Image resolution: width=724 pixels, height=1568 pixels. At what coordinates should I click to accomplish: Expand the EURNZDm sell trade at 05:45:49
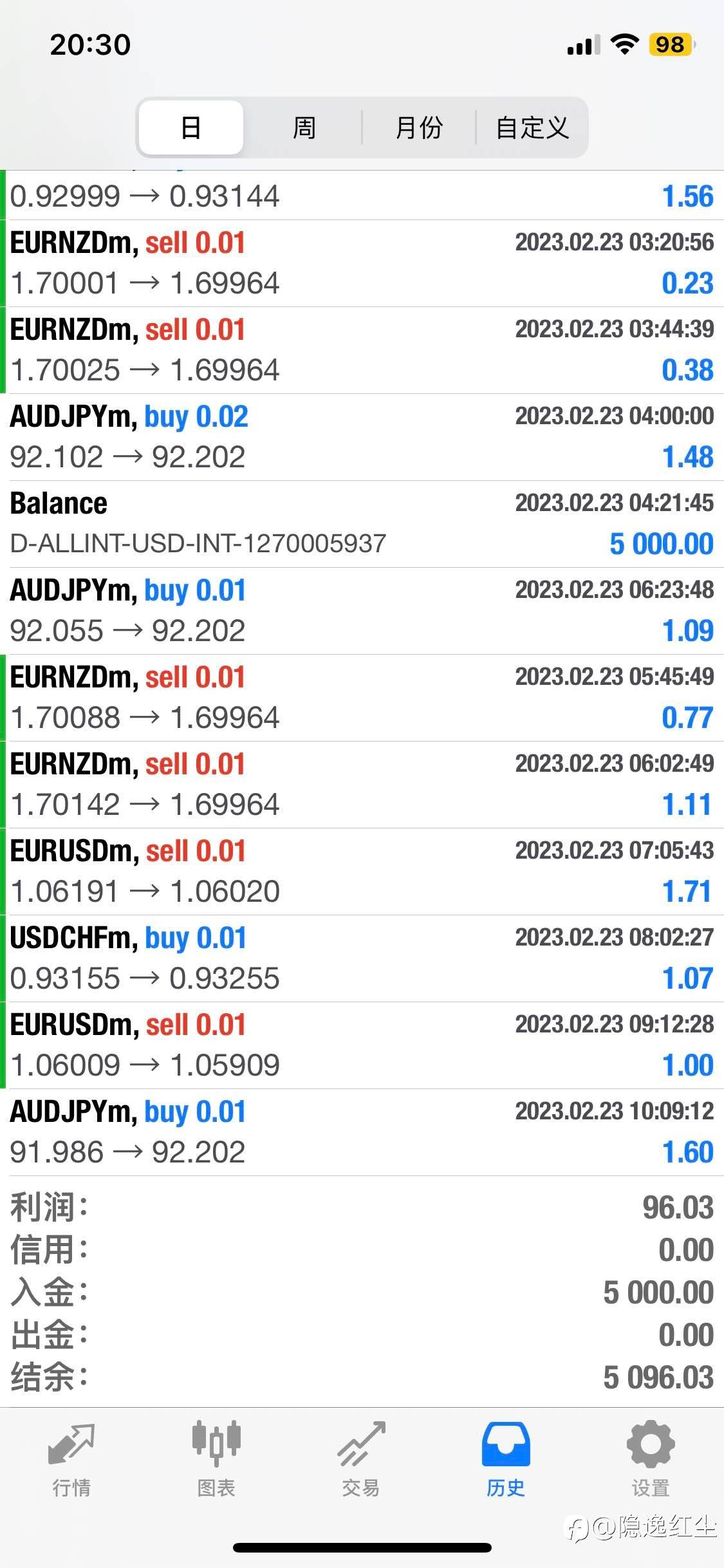click(362, 698)
